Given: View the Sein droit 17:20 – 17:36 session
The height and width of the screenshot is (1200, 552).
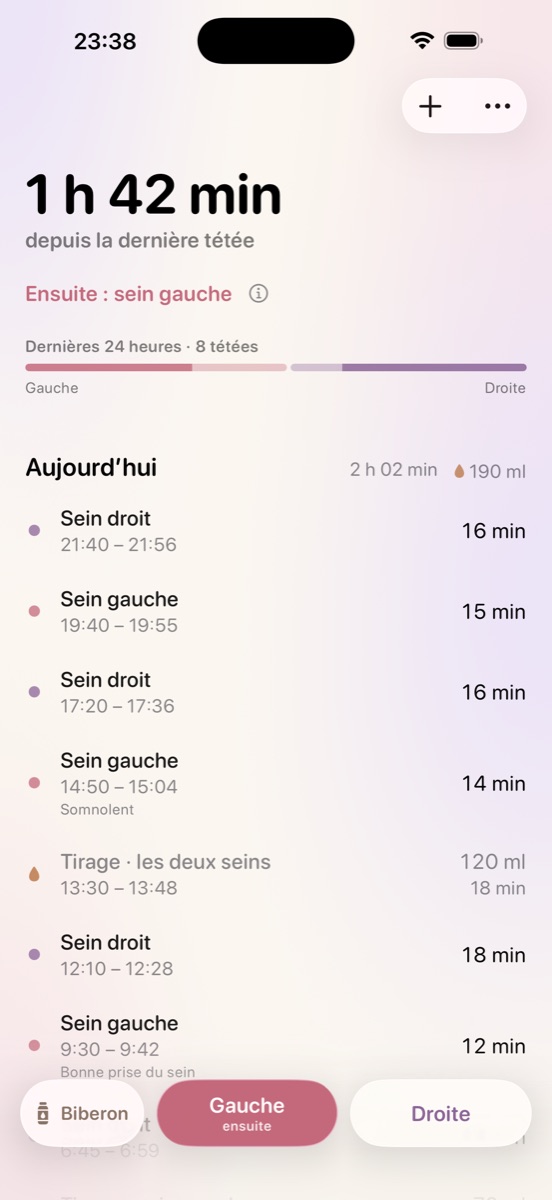Looking at the screenshot, I should (276, 692).
